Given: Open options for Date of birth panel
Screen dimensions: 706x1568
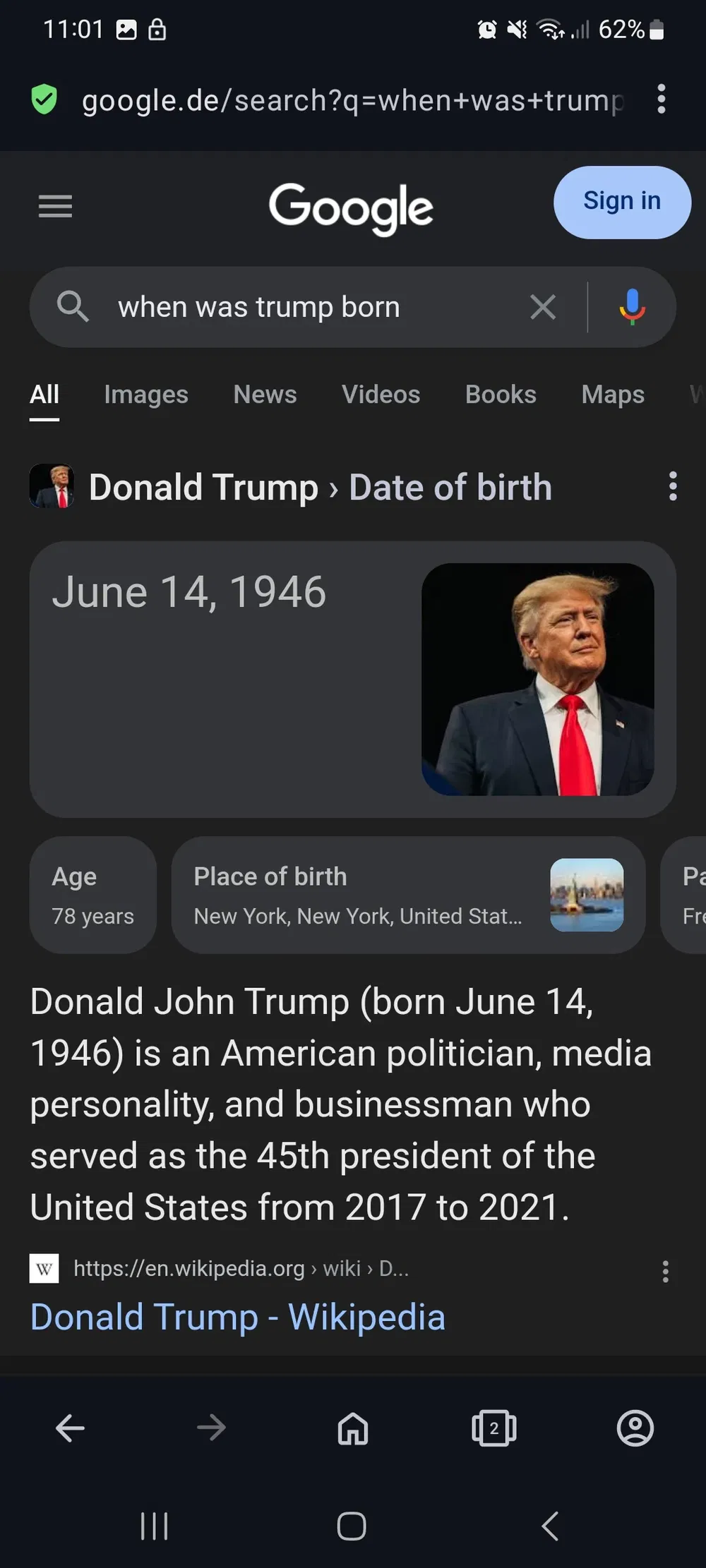Looking at the screenshot, I should click(672, 487).
